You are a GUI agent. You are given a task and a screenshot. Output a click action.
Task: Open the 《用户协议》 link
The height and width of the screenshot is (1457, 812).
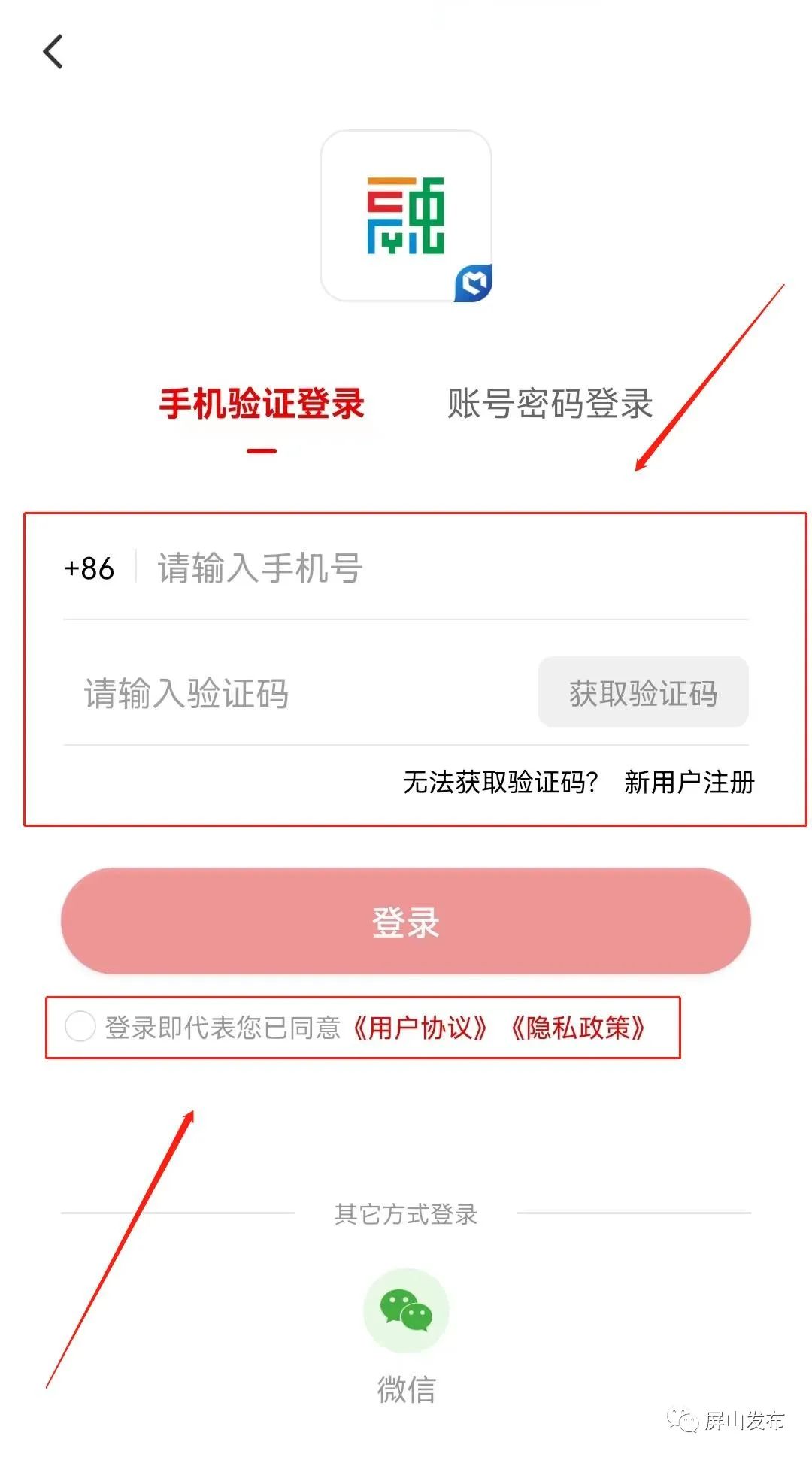tap(420, 1028)
